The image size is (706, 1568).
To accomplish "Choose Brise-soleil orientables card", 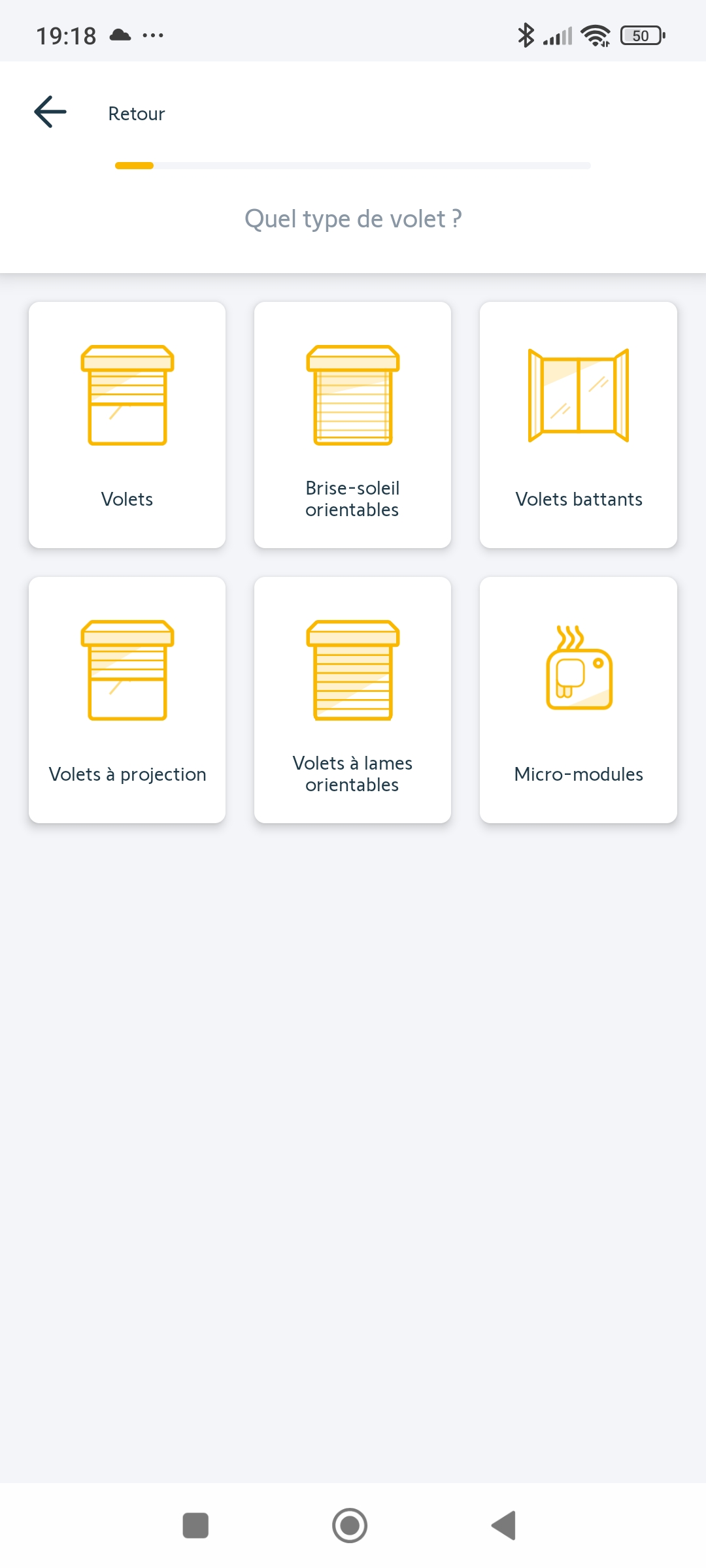I will [x=352, y=425].
